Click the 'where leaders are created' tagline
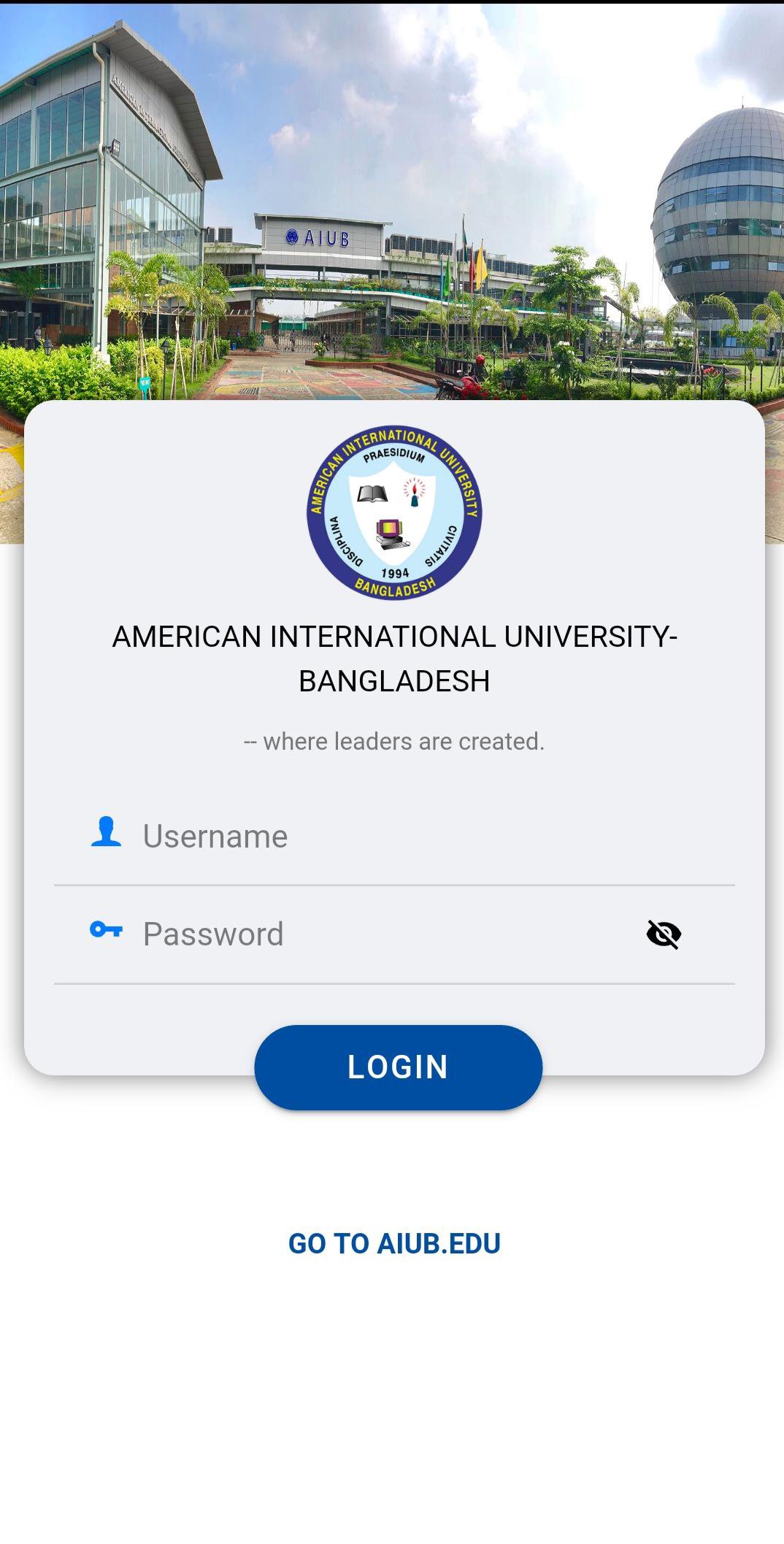784x1544 pixels. (x=393, y=741)
